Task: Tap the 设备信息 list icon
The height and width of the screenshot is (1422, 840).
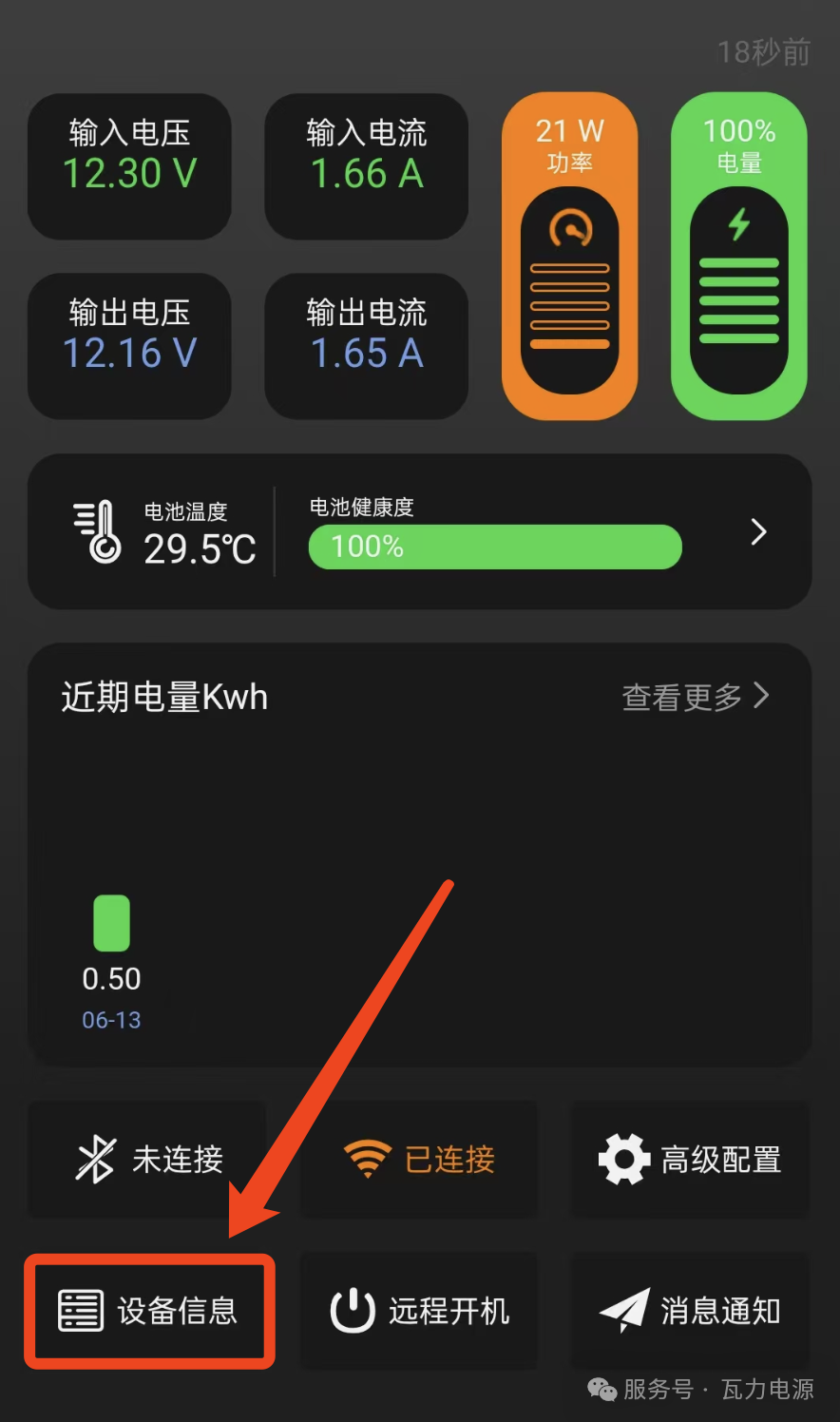Action: tap(81, 1310)
